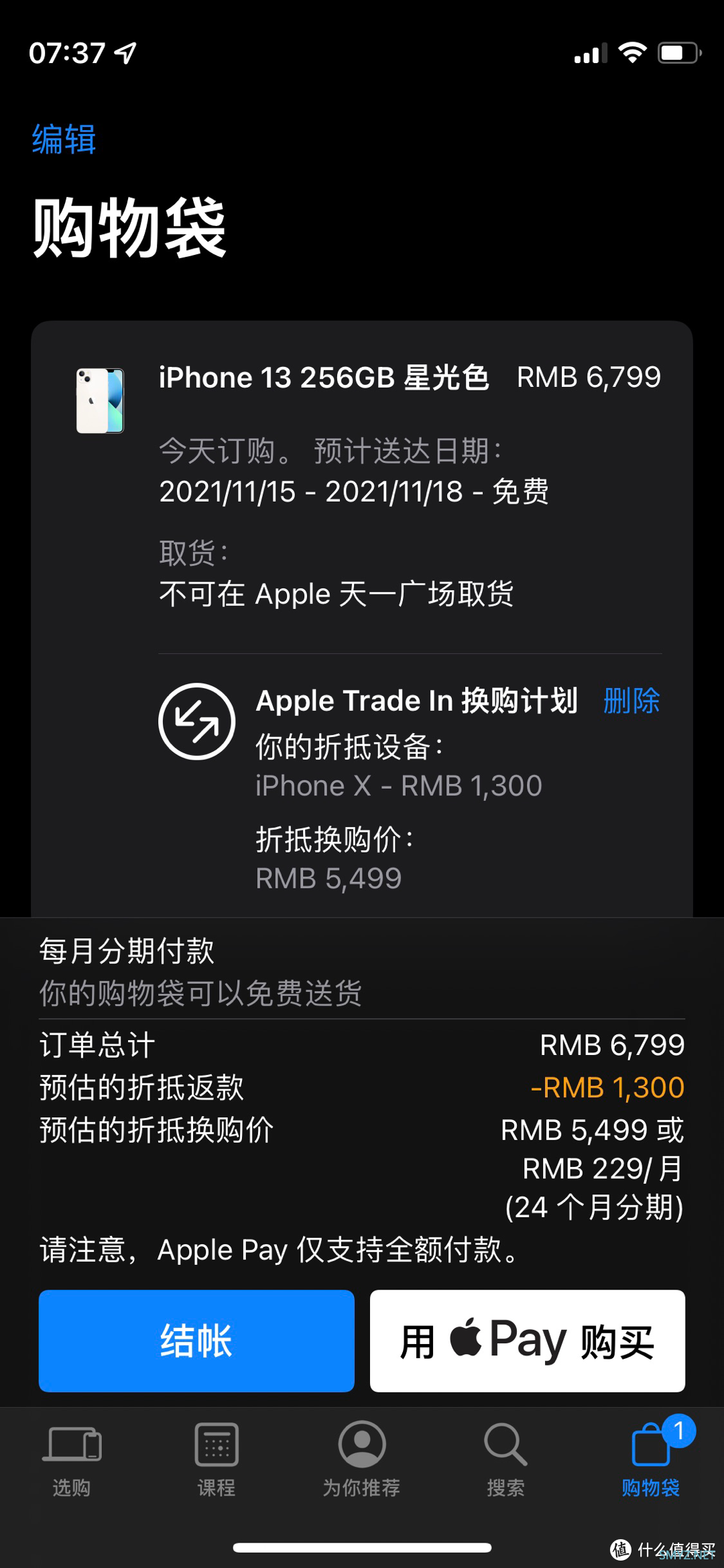Buy with Apple Pay
The width and height of the screenshot is (724, 1568).
point(527,1341)
